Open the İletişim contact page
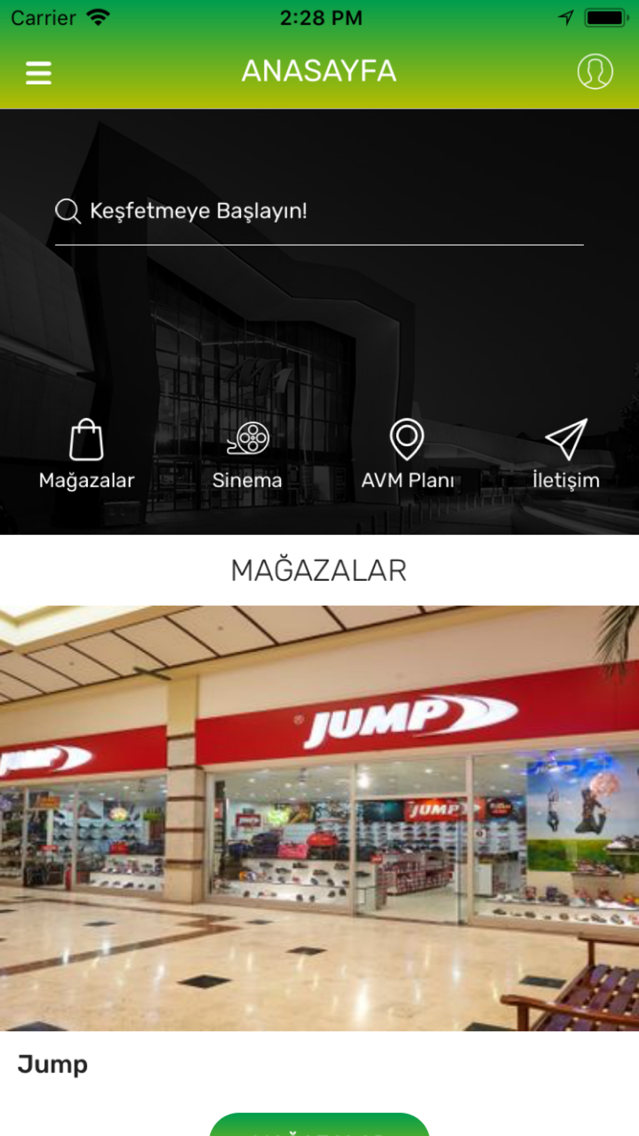Viewport: 639px width, 1136px height. 566,455
